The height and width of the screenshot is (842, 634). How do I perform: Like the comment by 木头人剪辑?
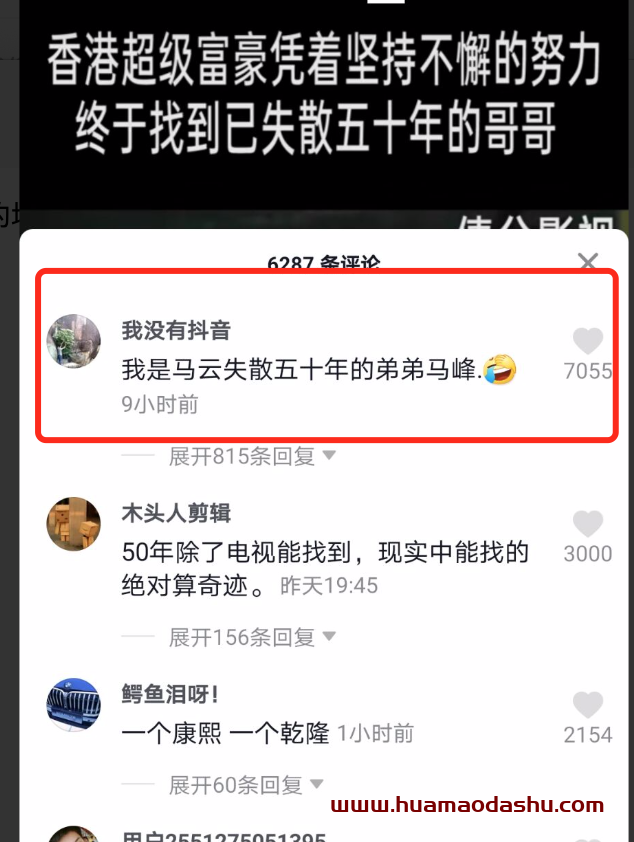(588, 524)
